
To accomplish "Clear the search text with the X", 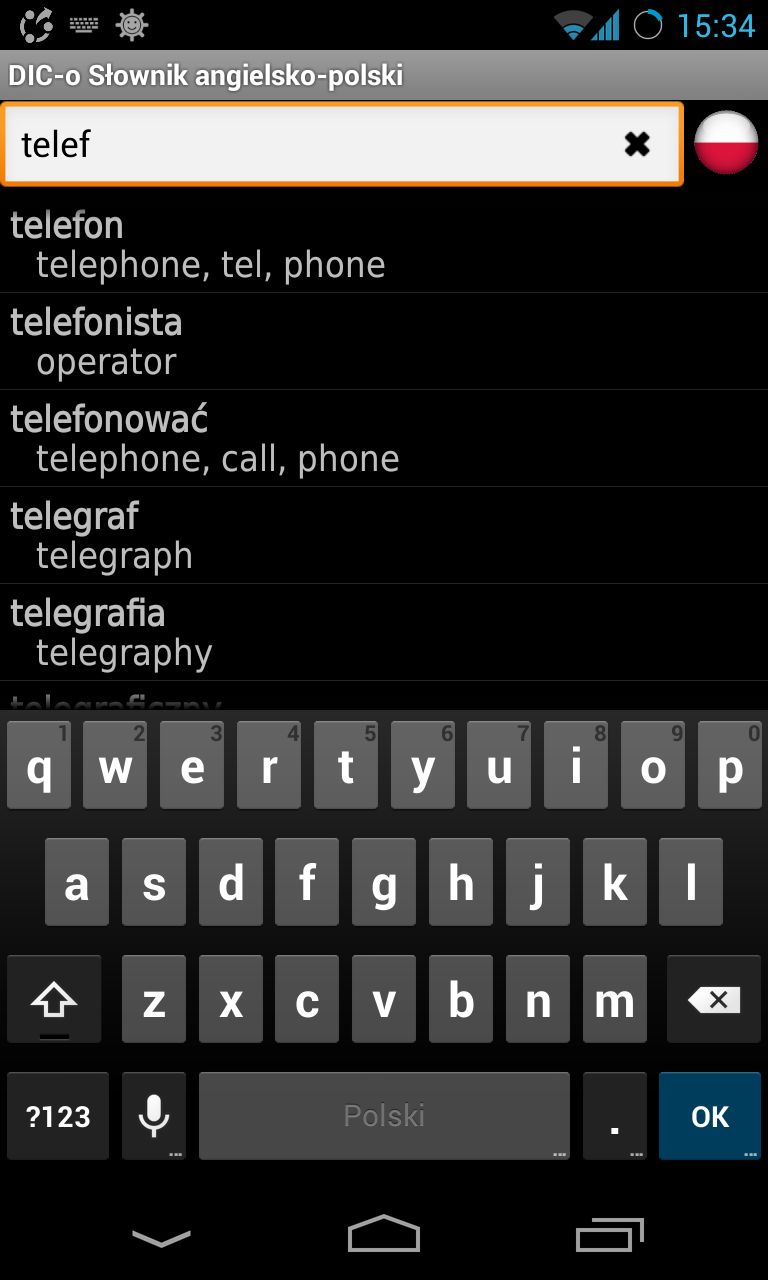I will point(637,144).
